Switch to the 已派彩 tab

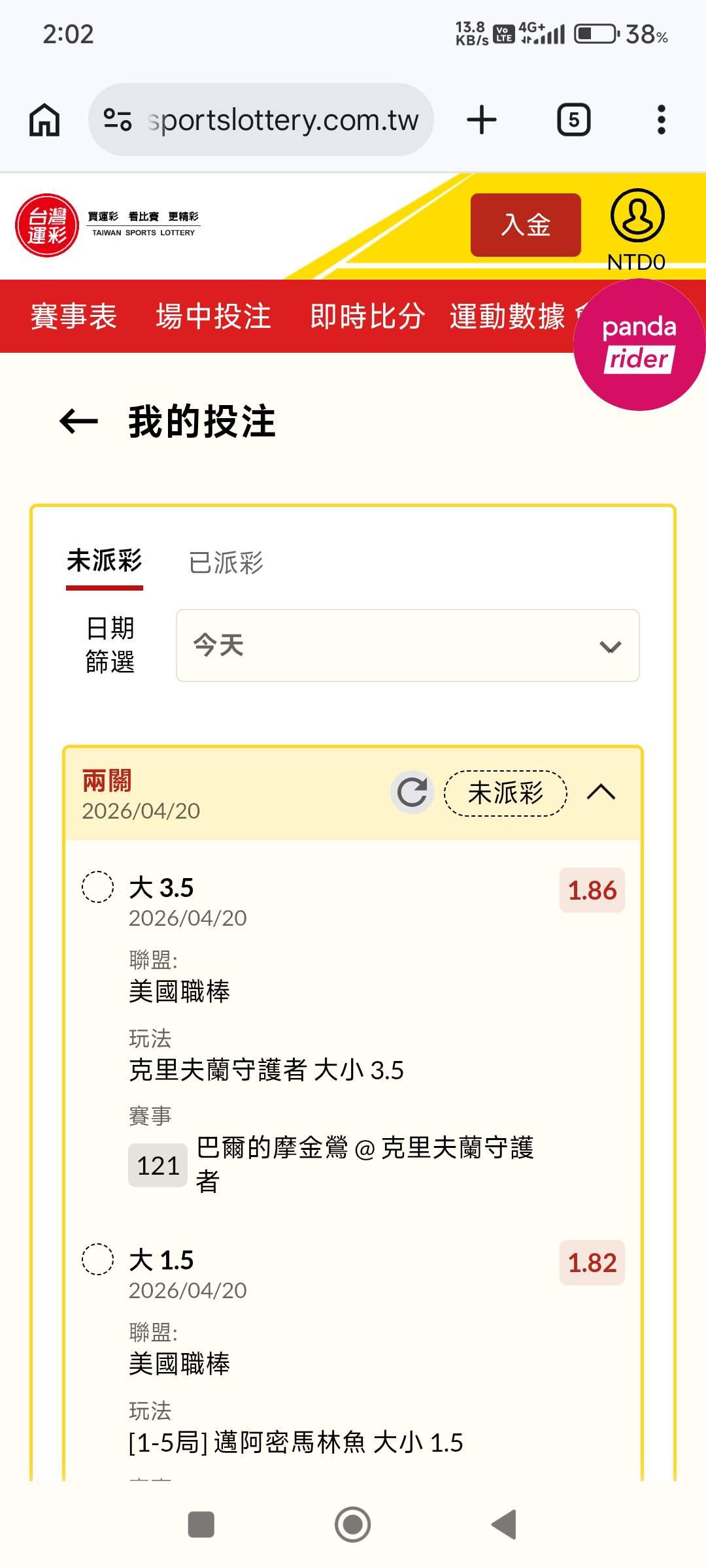[x=226, y=563]
